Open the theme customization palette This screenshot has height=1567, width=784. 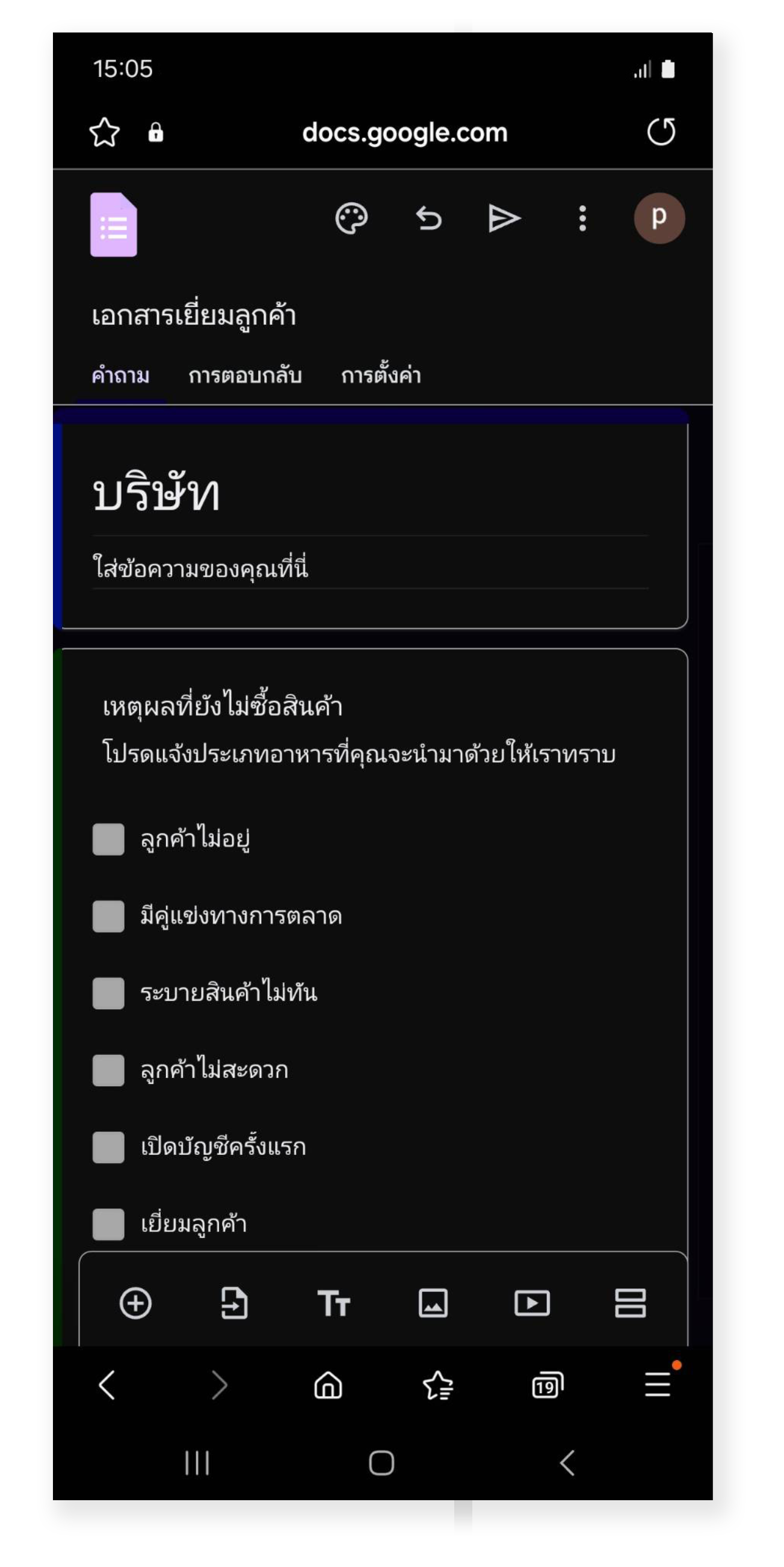pyautogui.click(x=351, y=218)
